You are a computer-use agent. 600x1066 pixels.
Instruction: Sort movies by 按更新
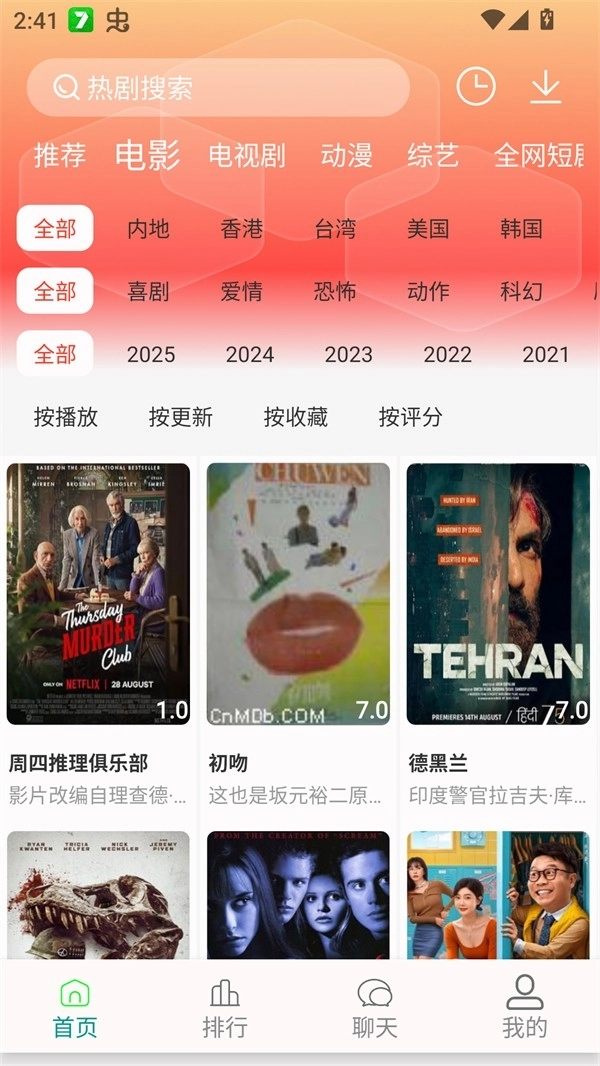coord(181,417)
